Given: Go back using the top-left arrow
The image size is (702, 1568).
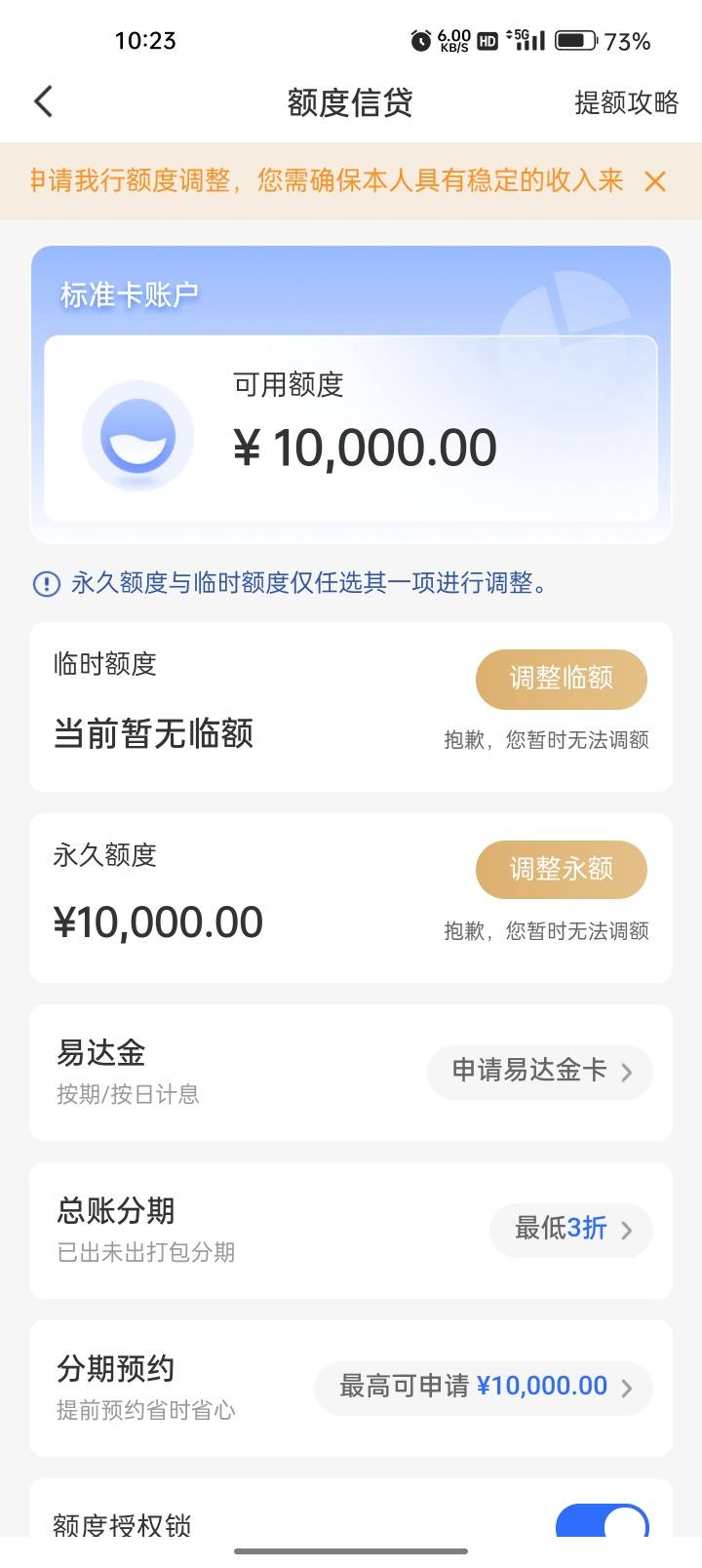Looking at the screenshot, I should coord(43,101).
